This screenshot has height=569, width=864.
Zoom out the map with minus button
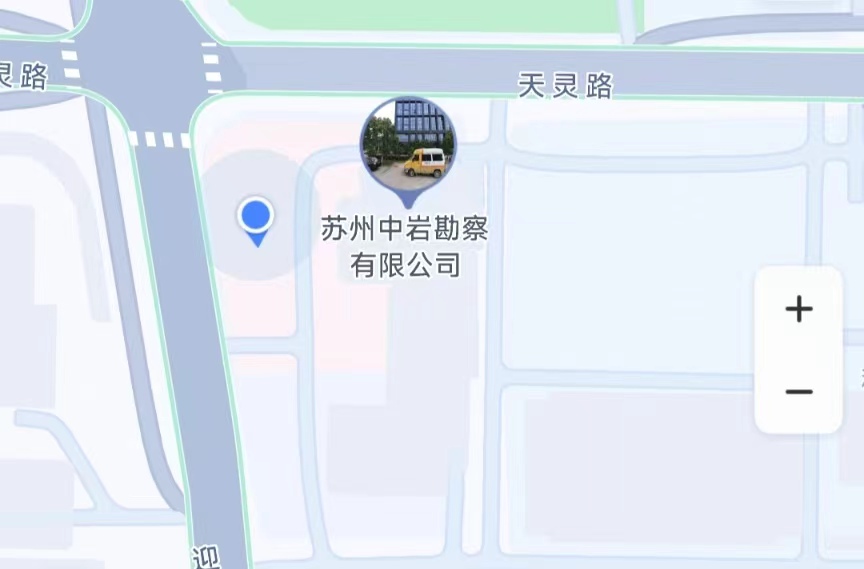coord(798,391)
